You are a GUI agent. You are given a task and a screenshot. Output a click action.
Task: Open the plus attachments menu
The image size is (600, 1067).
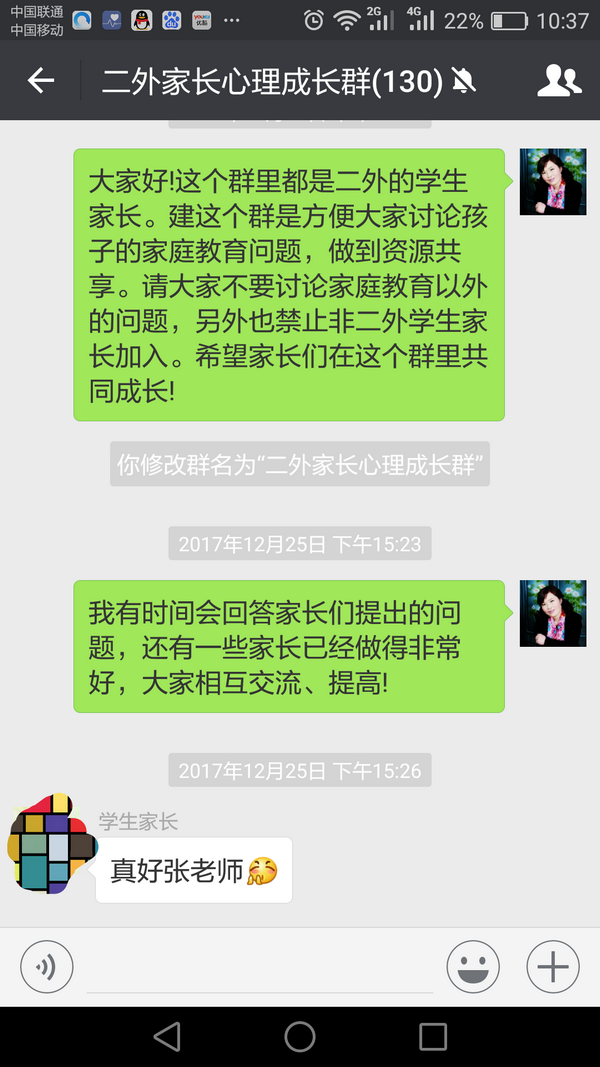(552, 967)
